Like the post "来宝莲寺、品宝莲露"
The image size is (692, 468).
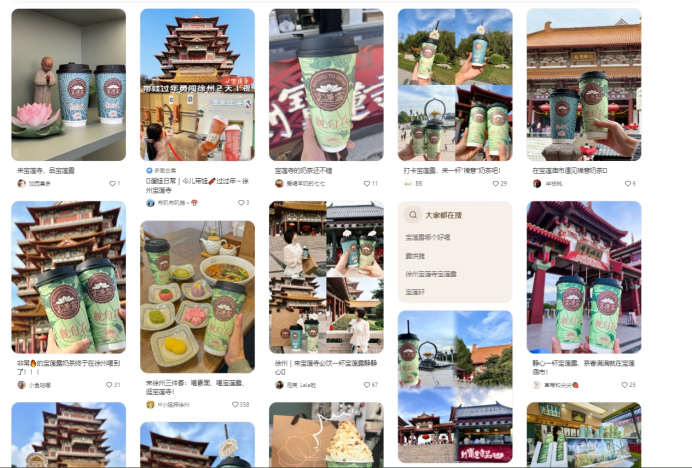[x=111, y=184]
